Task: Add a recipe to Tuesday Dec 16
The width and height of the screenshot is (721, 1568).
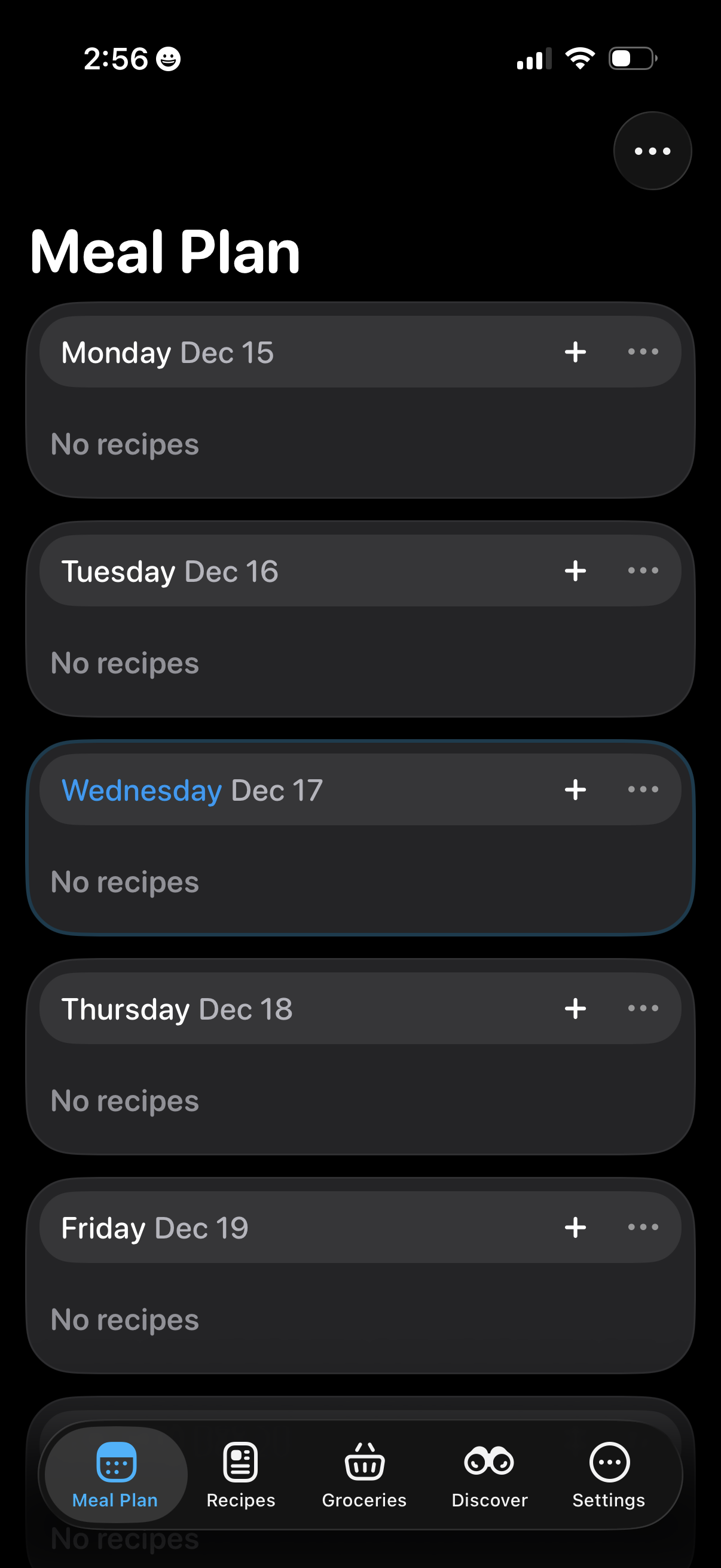Action: click(575, 571)
